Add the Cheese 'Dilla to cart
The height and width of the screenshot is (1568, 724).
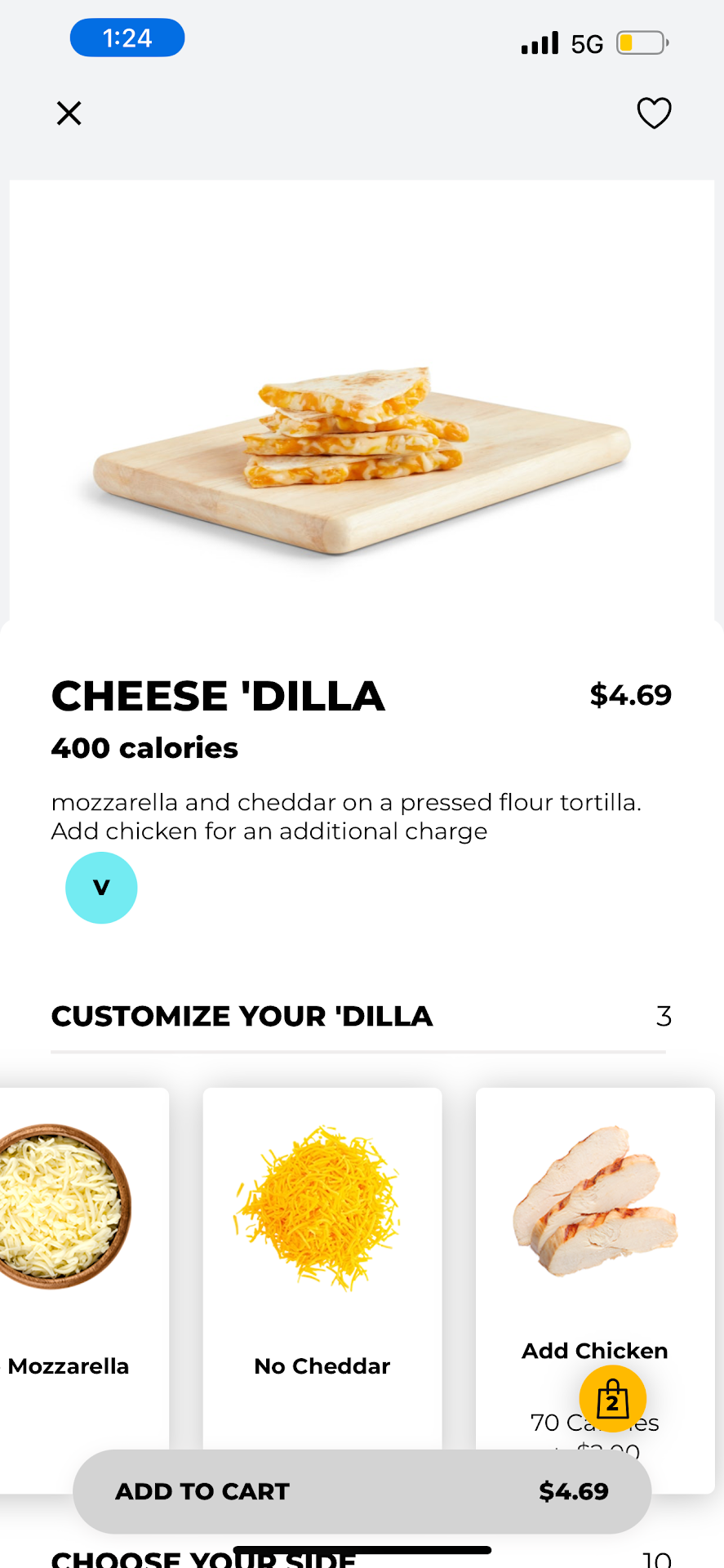point(362,1491)
